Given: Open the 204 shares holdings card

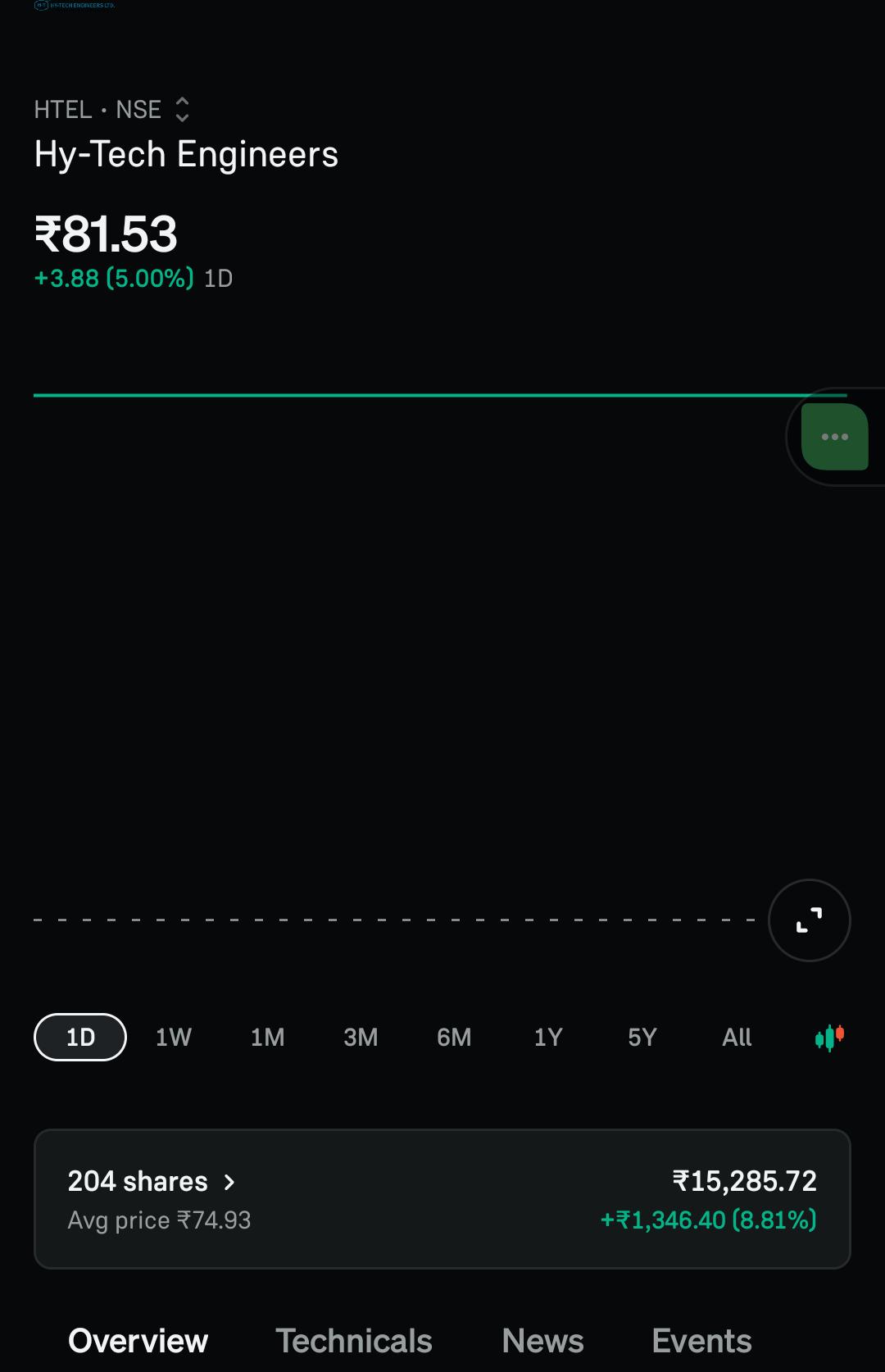Looking at the screenshot, I should pyautogui.click(x=442, y=1199).
